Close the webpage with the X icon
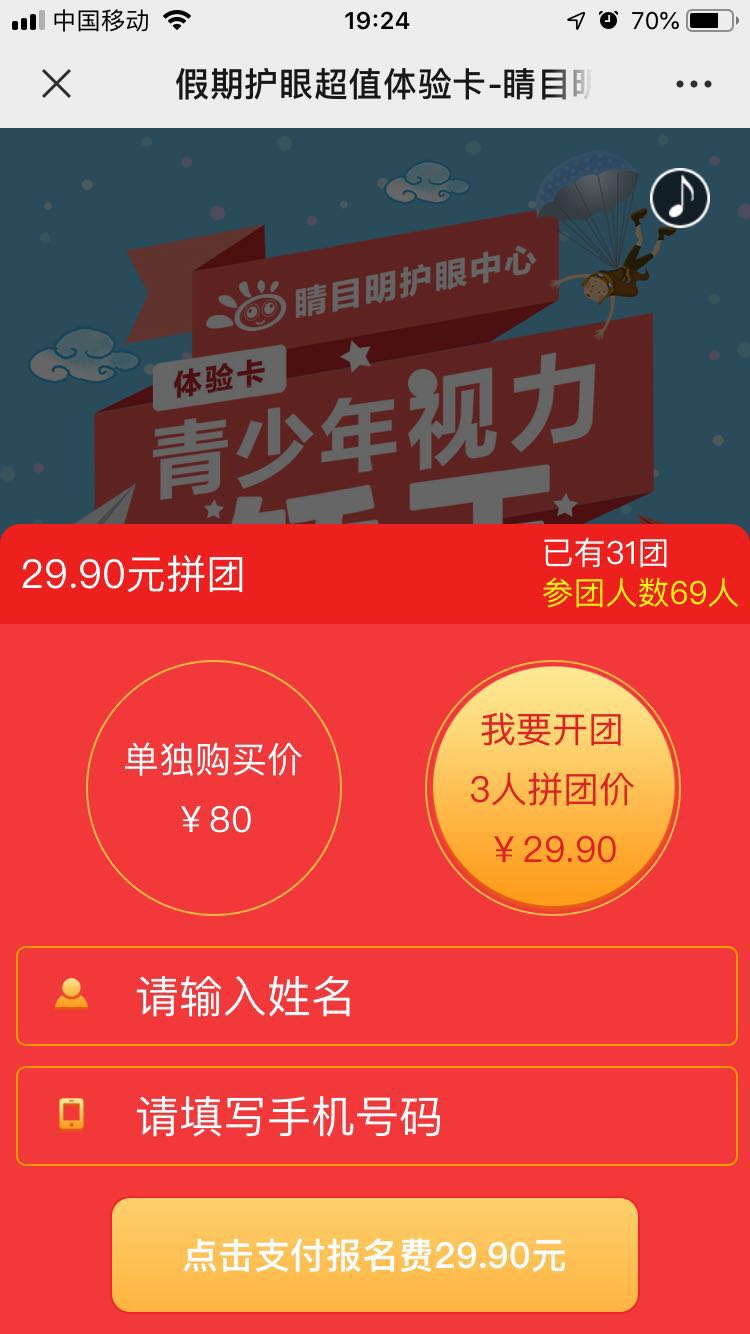Screen dimensions: 750x1334 57,84
